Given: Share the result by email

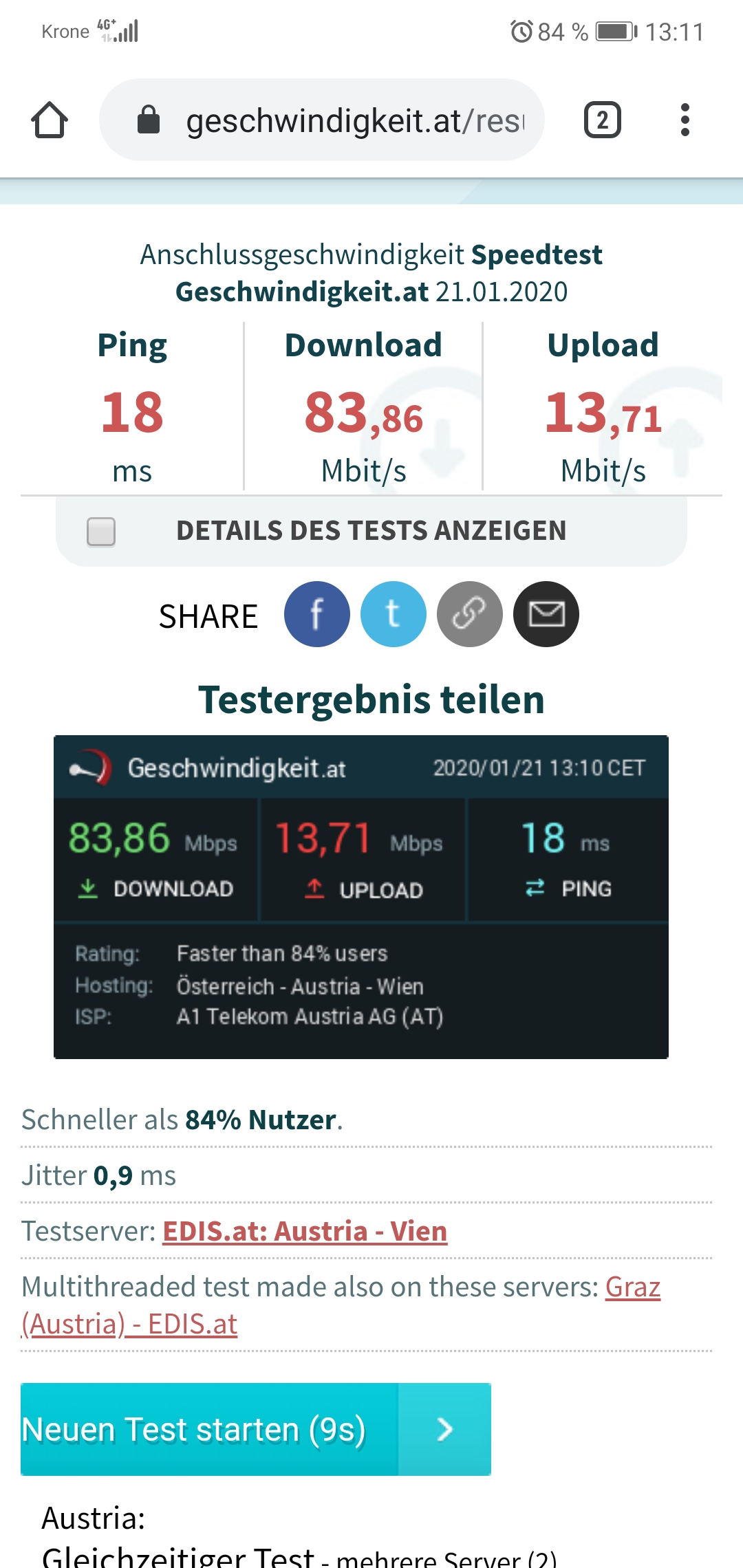Looking at the screenshot, I should click(546, 614).
